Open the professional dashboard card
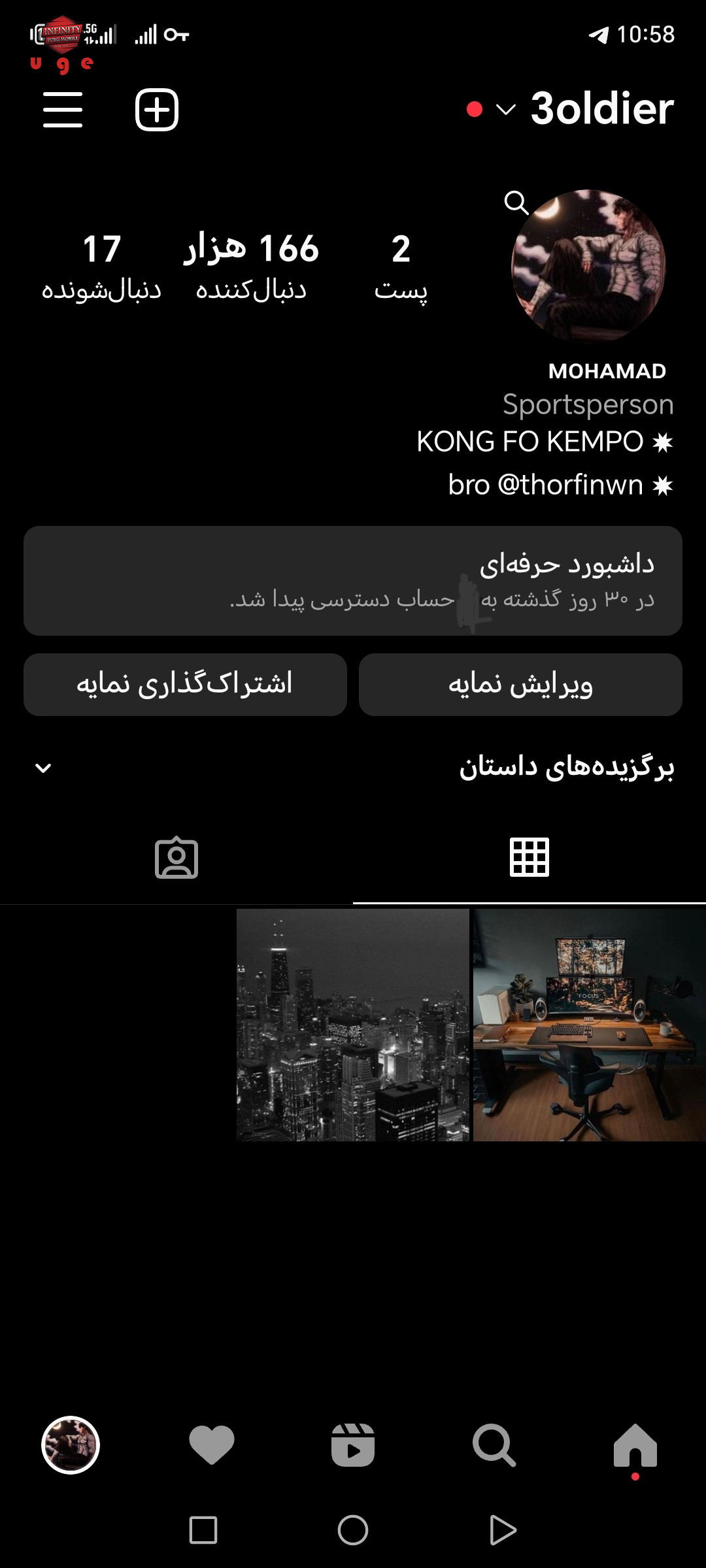Viewport: 706px width, 1568px height. (x=353, y=581)
